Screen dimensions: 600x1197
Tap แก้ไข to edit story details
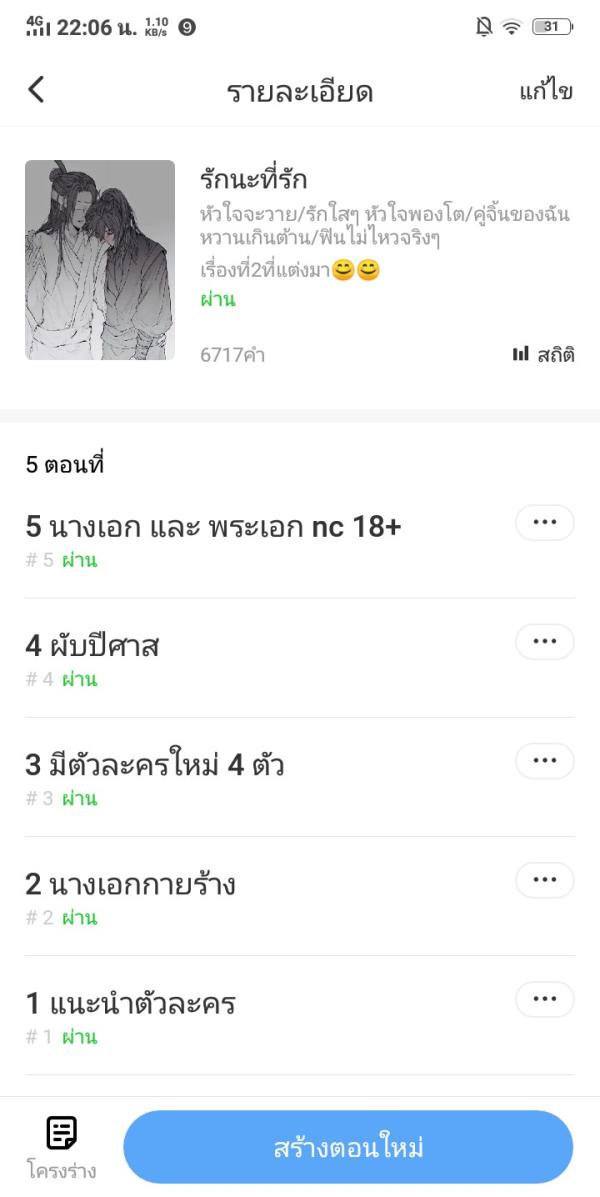coord(546,91)
